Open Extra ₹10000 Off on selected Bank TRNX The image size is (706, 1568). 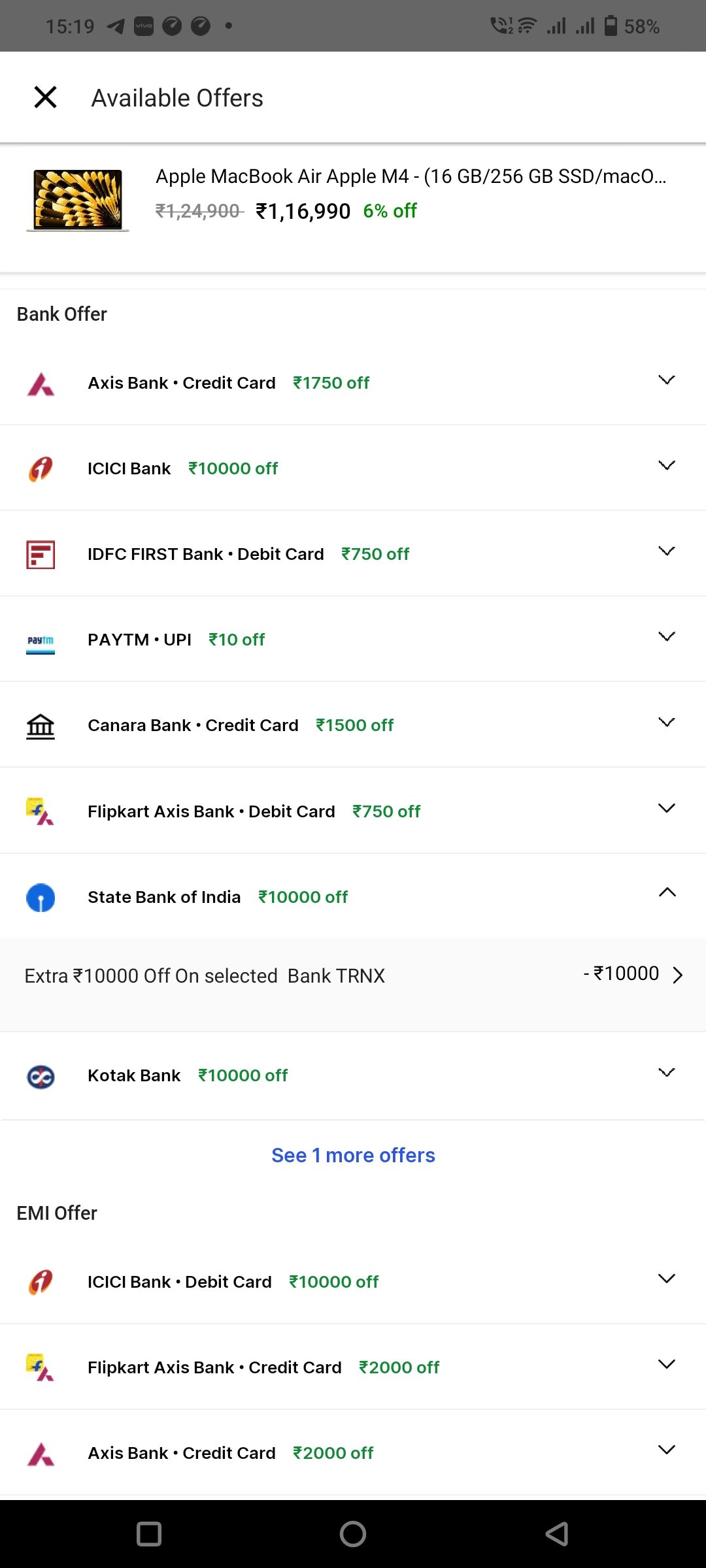(x=353, y=985)
